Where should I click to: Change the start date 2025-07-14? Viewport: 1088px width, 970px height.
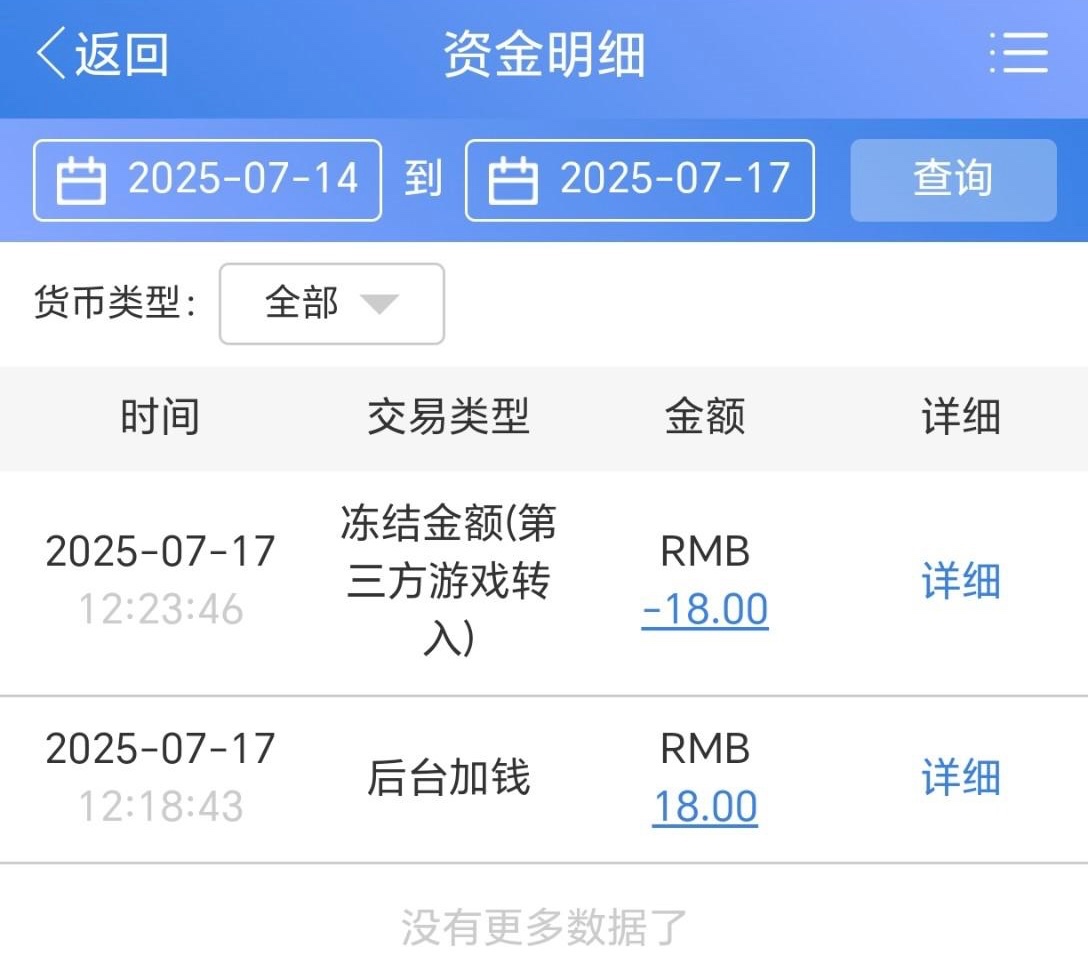(208, 180)
